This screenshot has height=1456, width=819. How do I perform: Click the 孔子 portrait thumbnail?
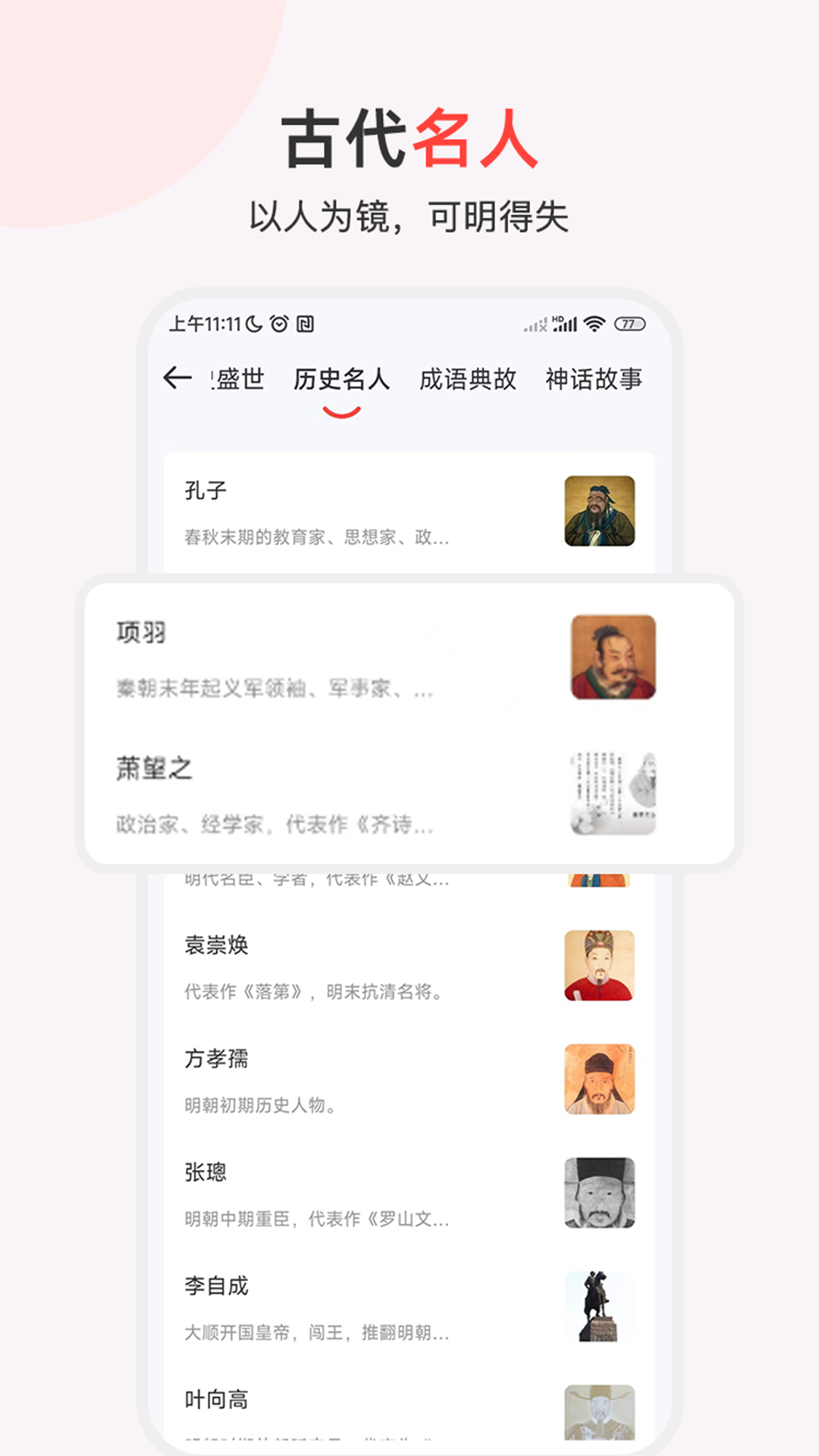[601, 510]
